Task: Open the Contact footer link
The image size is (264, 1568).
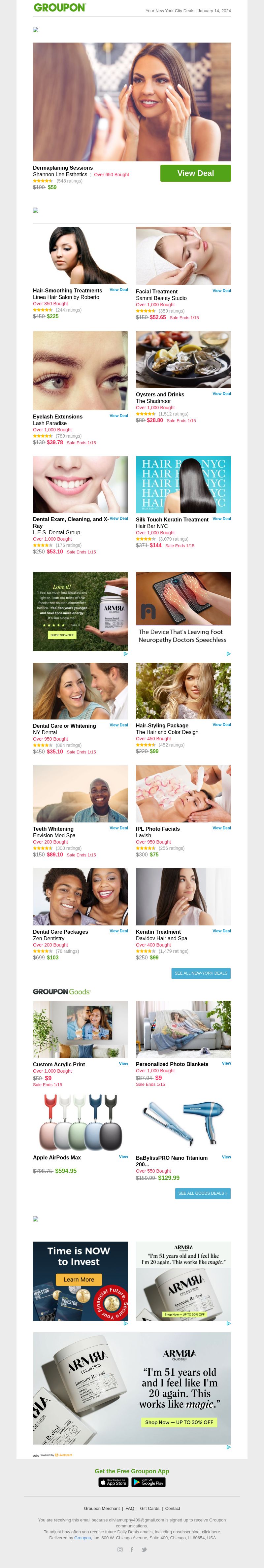Action: (x=173, y=1508)
